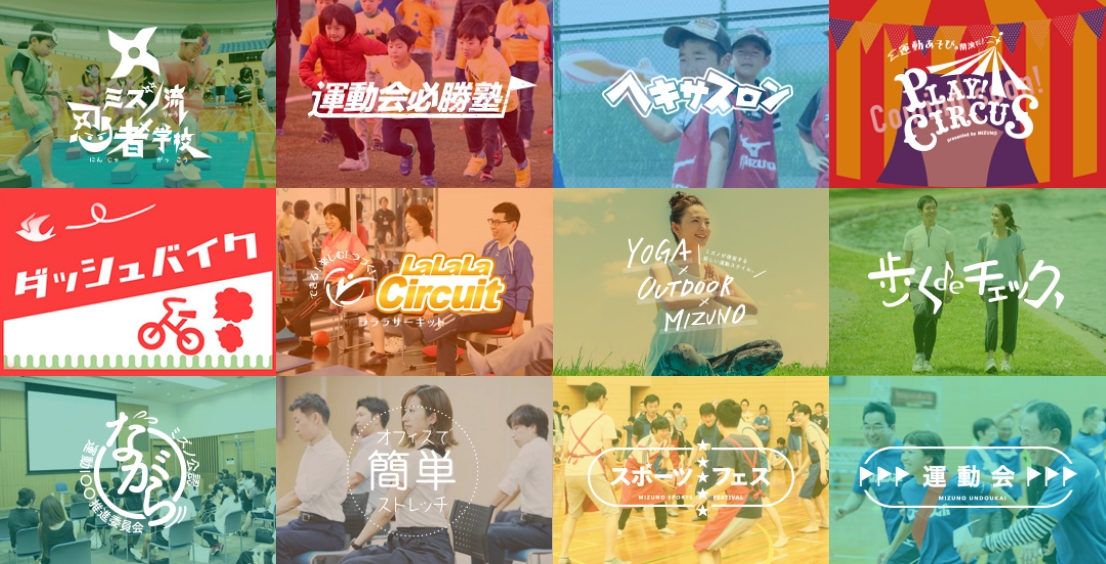1106x564 pixels.
Task: Open the 歩くdeチェック tile
Action: coord(967,282)
